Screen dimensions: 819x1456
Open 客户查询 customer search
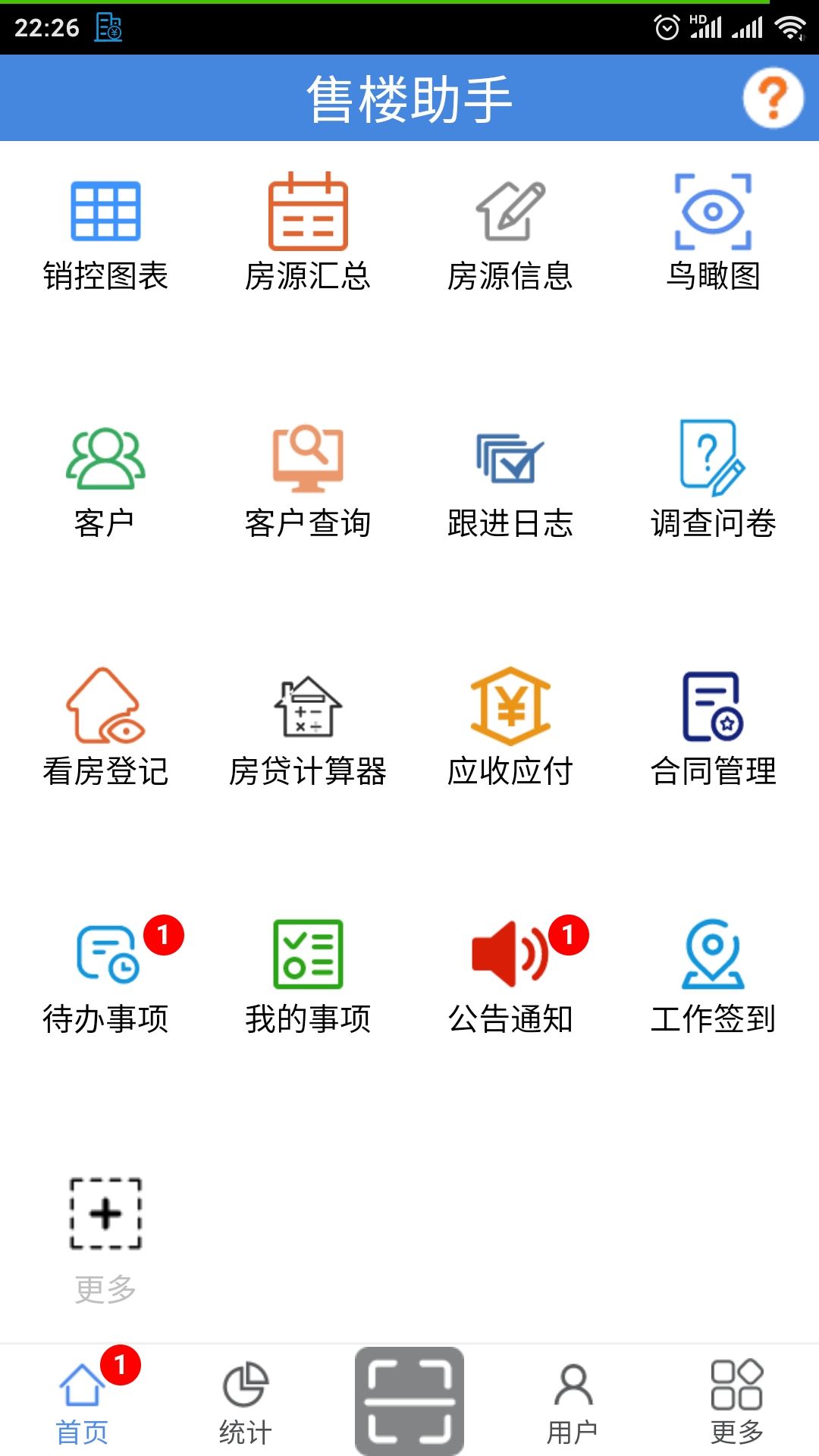point(308,481)
